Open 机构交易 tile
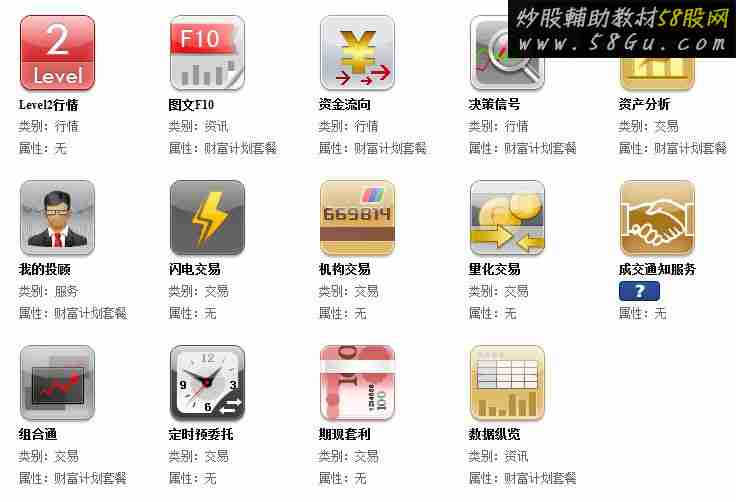Screen dimensions: 736x502 pyautogui.click(x=357, y=218)
